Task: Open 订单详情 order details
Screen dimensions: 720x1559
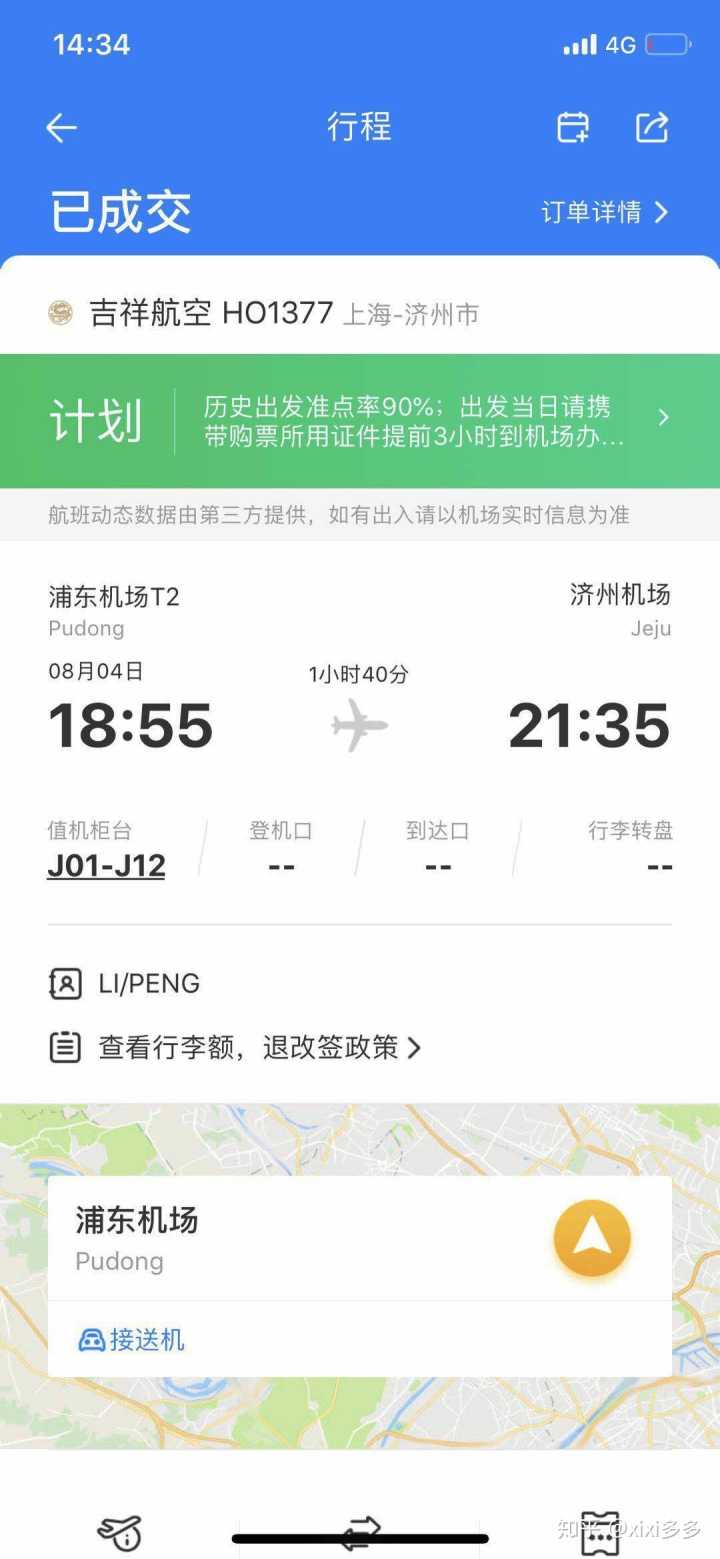Action: tap(604, 212)
